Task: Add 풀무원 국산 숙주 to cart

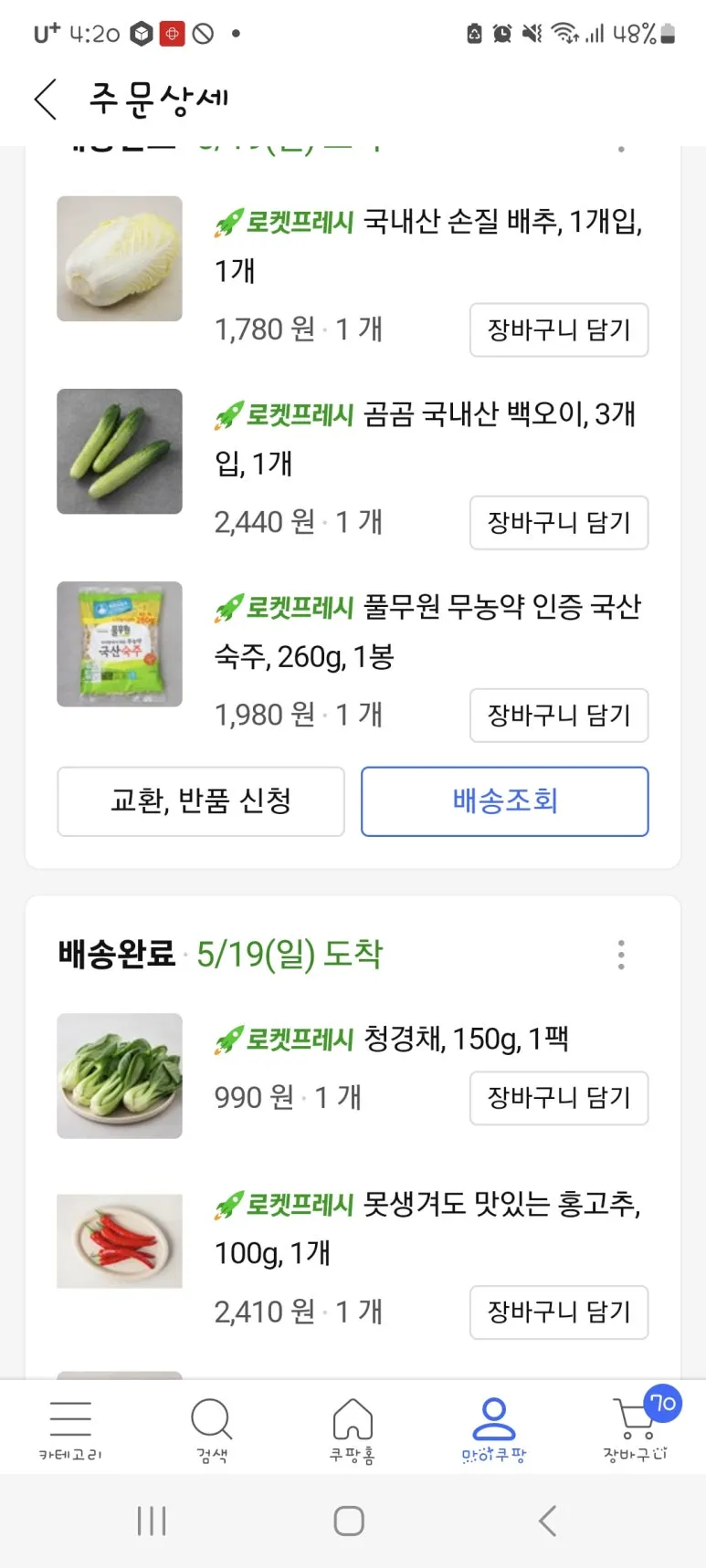Action: click(558, 715)
